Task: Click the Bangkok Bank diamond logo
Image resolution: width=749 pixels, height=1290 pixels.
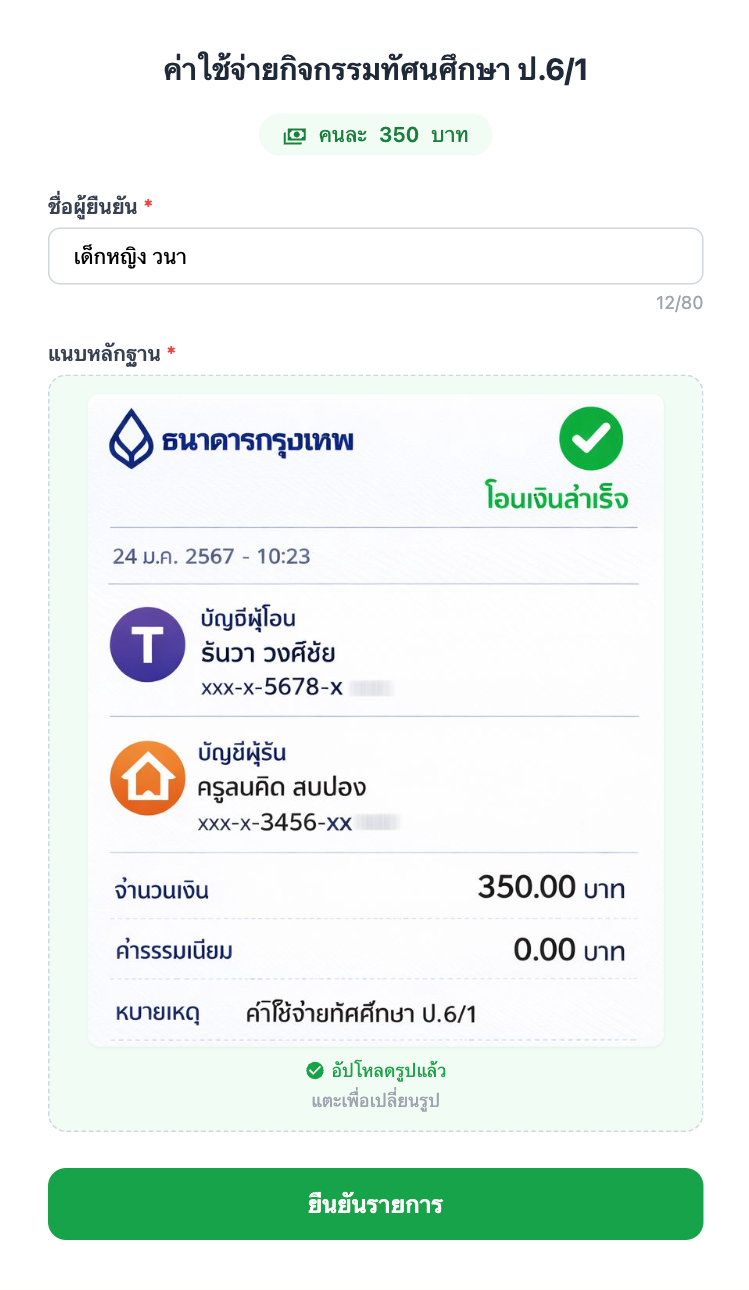Action: tap(132, 437)
